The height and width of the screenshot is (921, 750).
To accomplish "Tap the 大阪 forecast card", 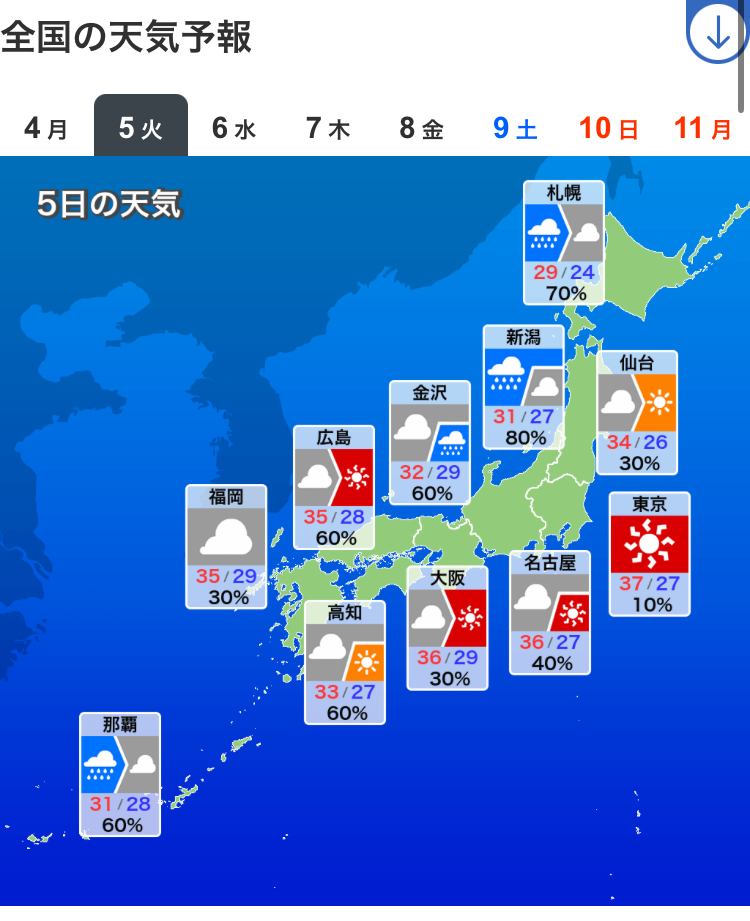I will click(x=447, y=628).
